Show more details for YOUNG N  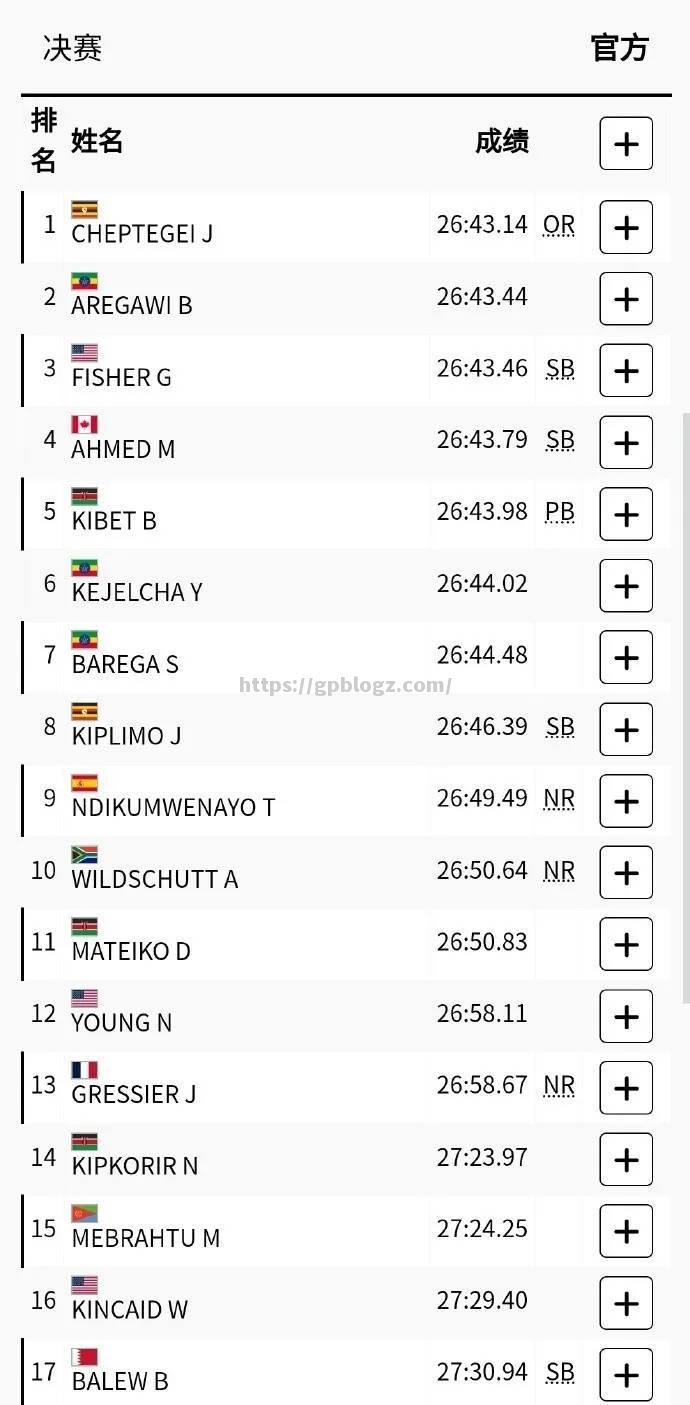pyautogui.click(x=626, y=1017)
